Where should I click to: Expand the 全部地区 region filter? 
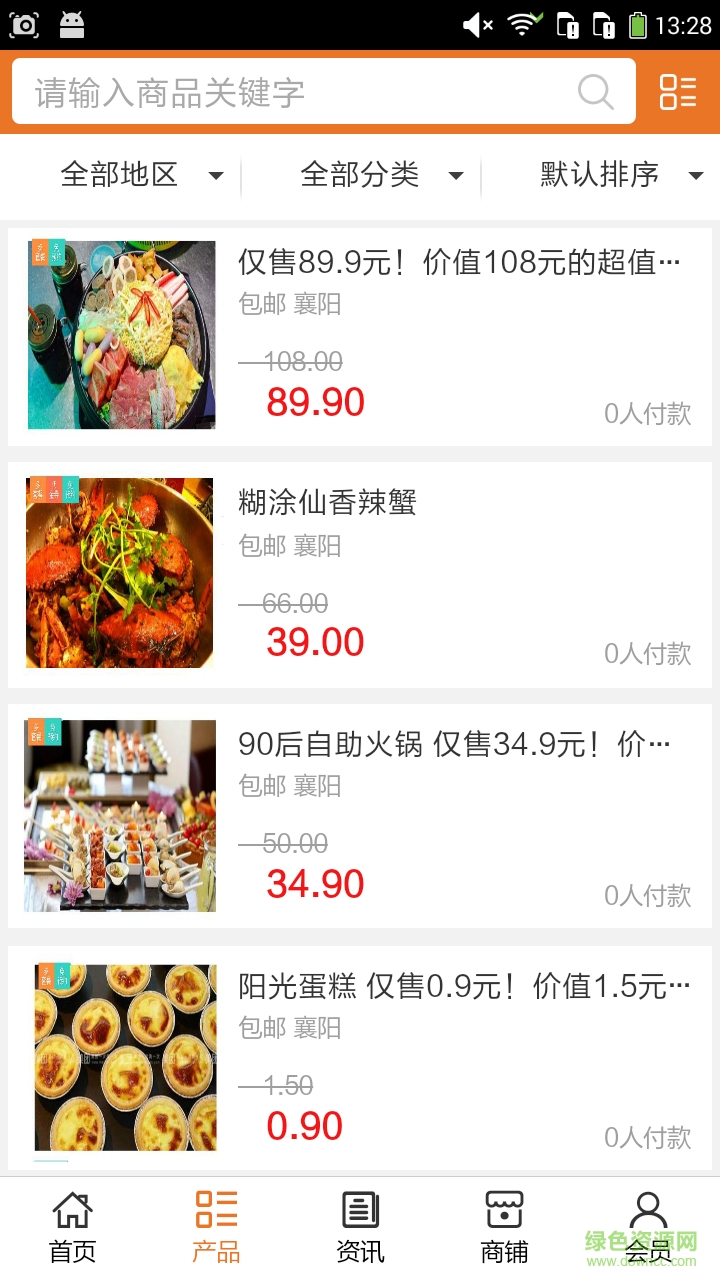tap(140, 176)
